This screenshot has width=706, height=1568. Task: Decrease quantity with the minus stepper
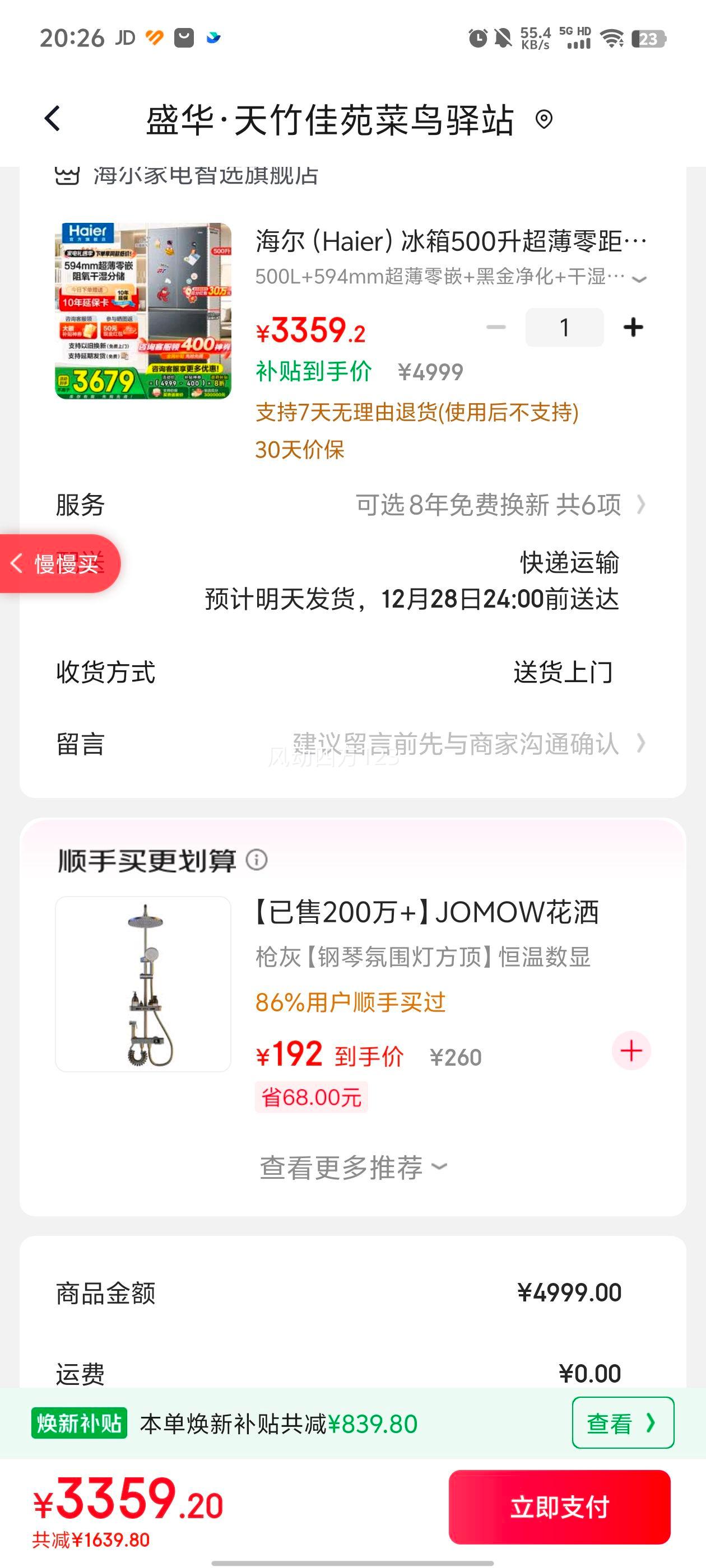tap(496, 326)
